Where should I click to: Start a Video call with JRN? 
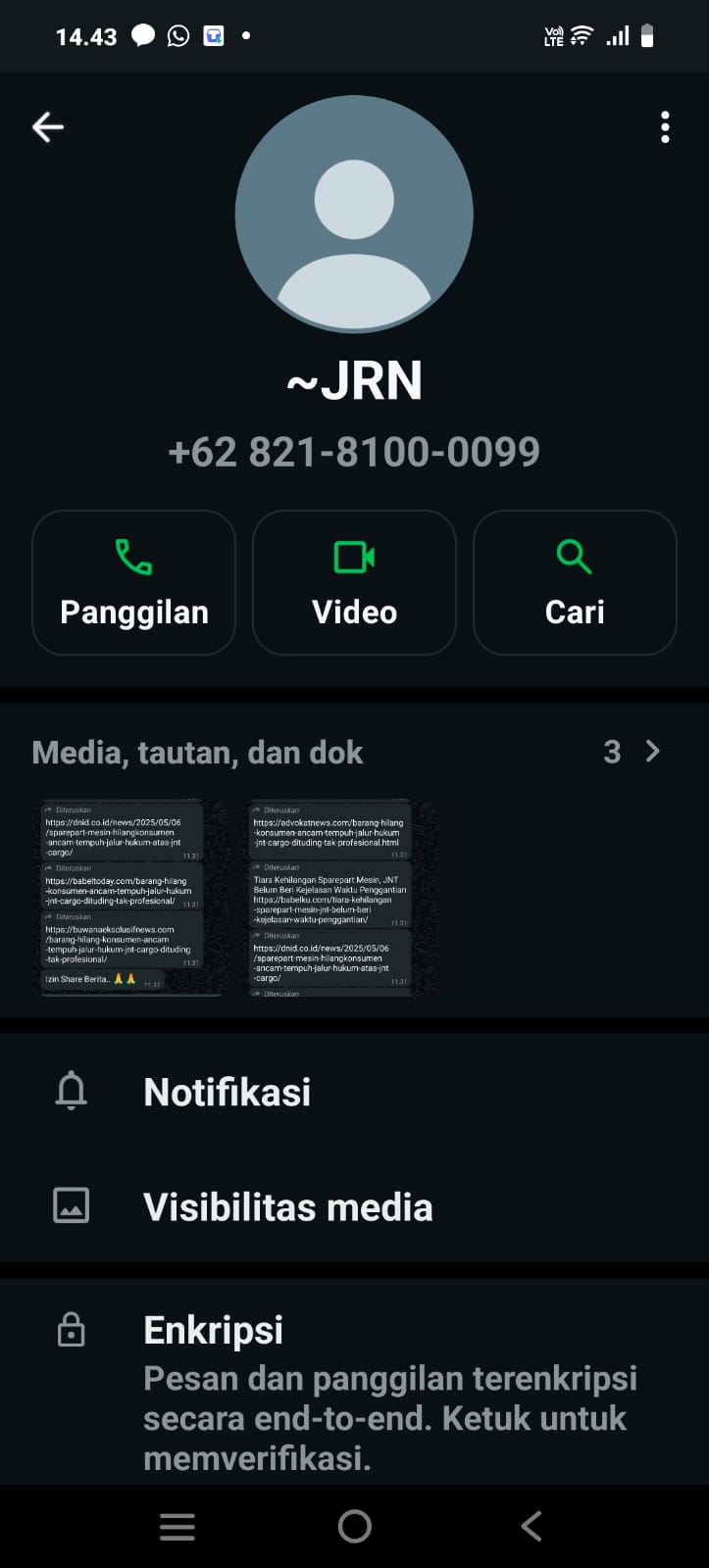tap(354, 582)
